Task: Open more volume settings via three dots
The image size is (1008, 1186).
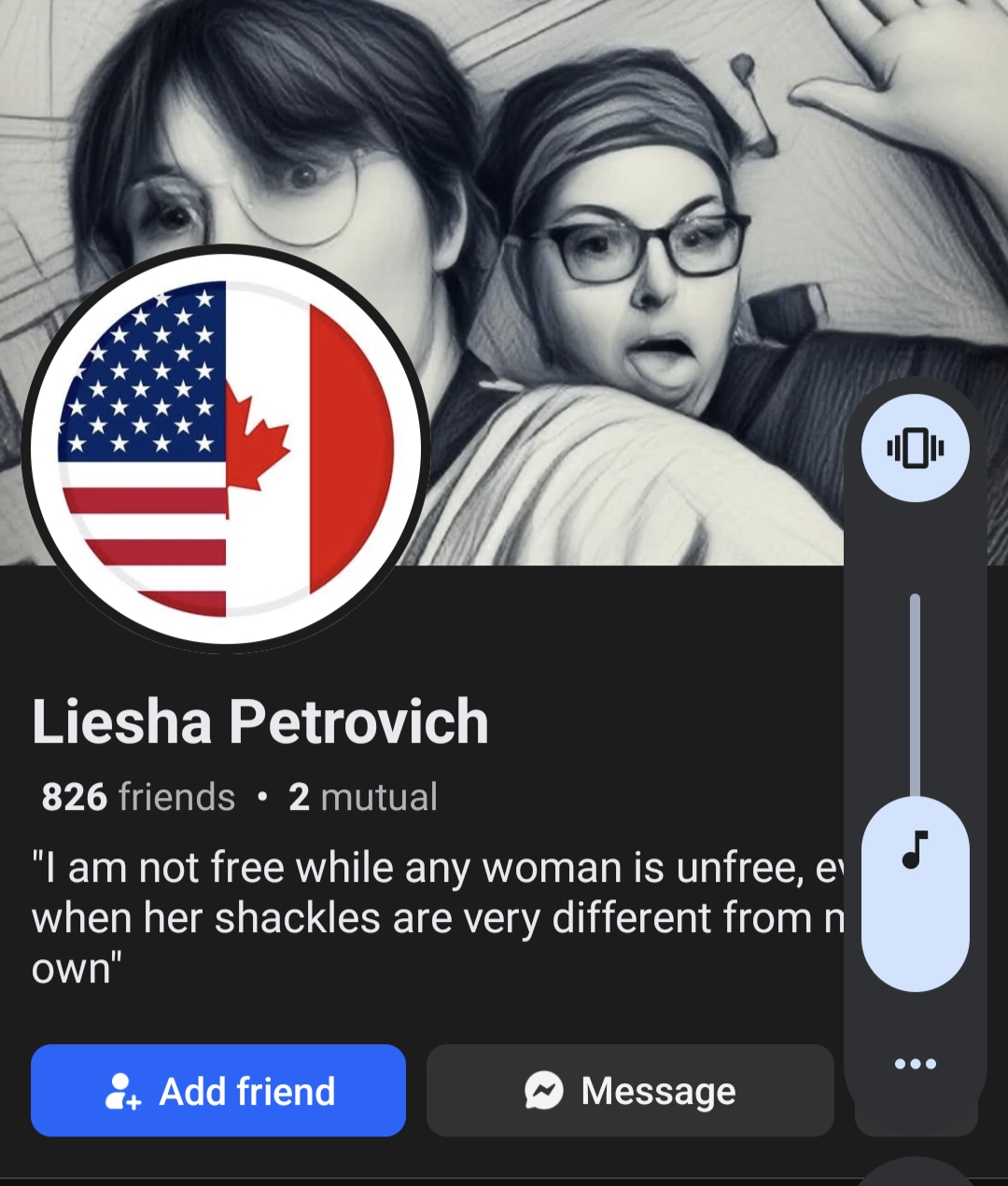Action: 915,1064
